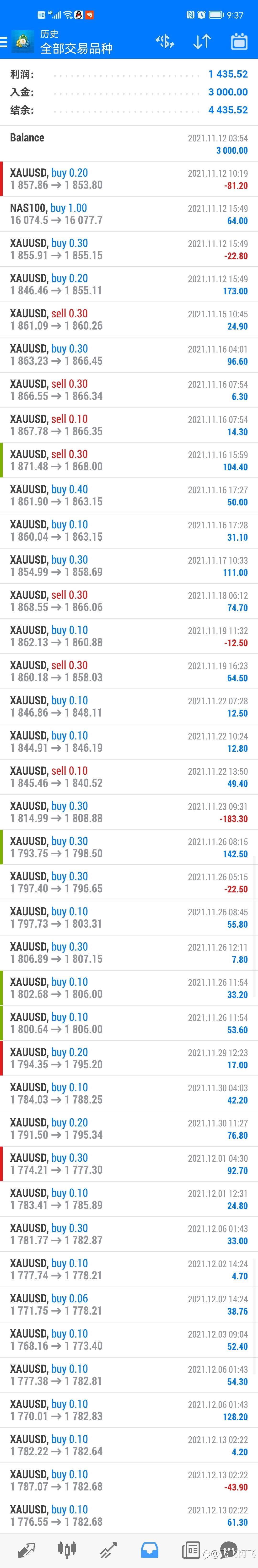Open the XAUUSD sell 0.10 trade at 1 845.46
Viewport: 258px width, 1568px height.
coord(129,777)
